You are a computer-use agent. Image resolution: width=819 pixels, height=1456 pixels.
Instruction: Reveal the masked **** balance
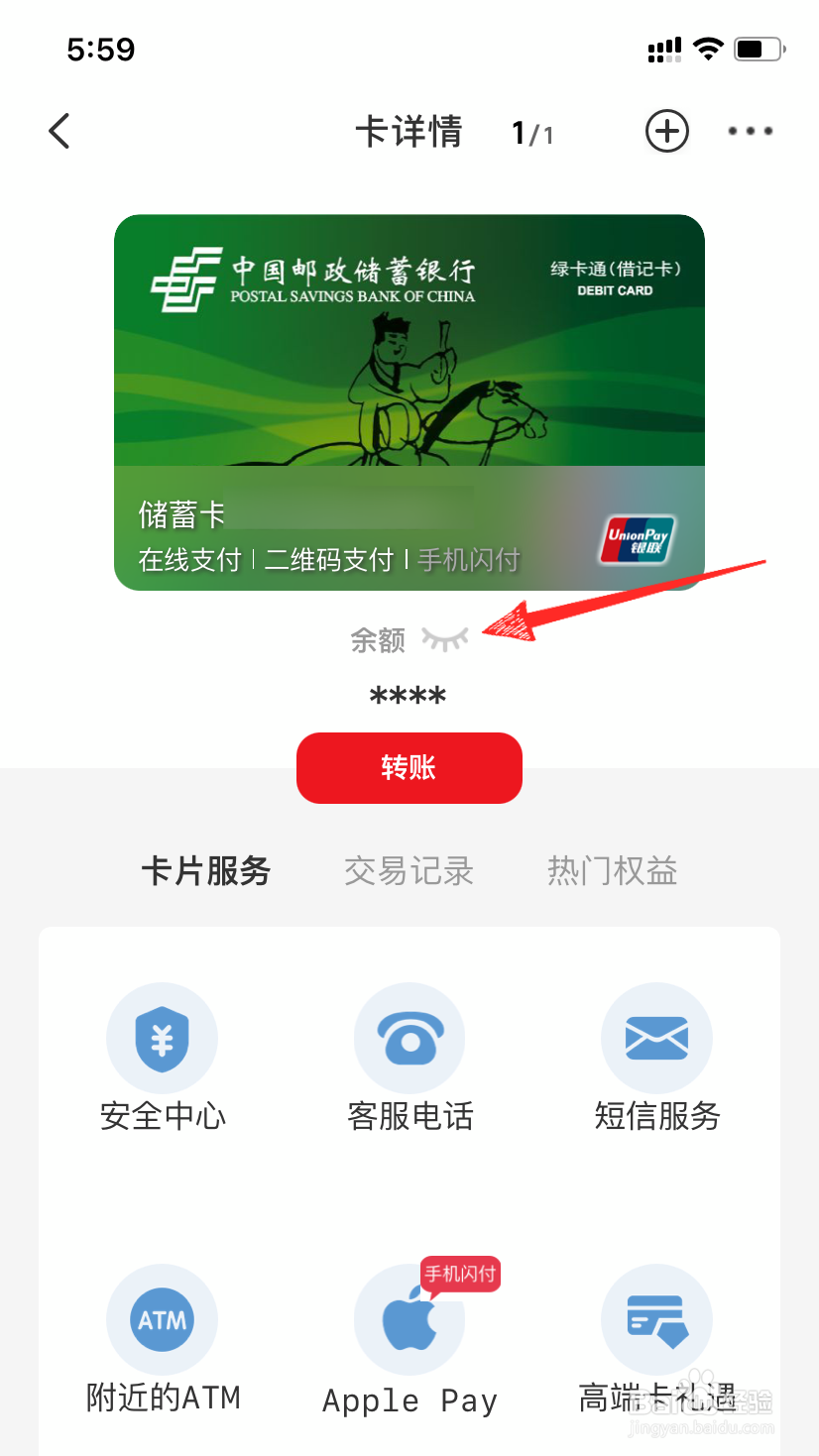click(x=409, y=695)
